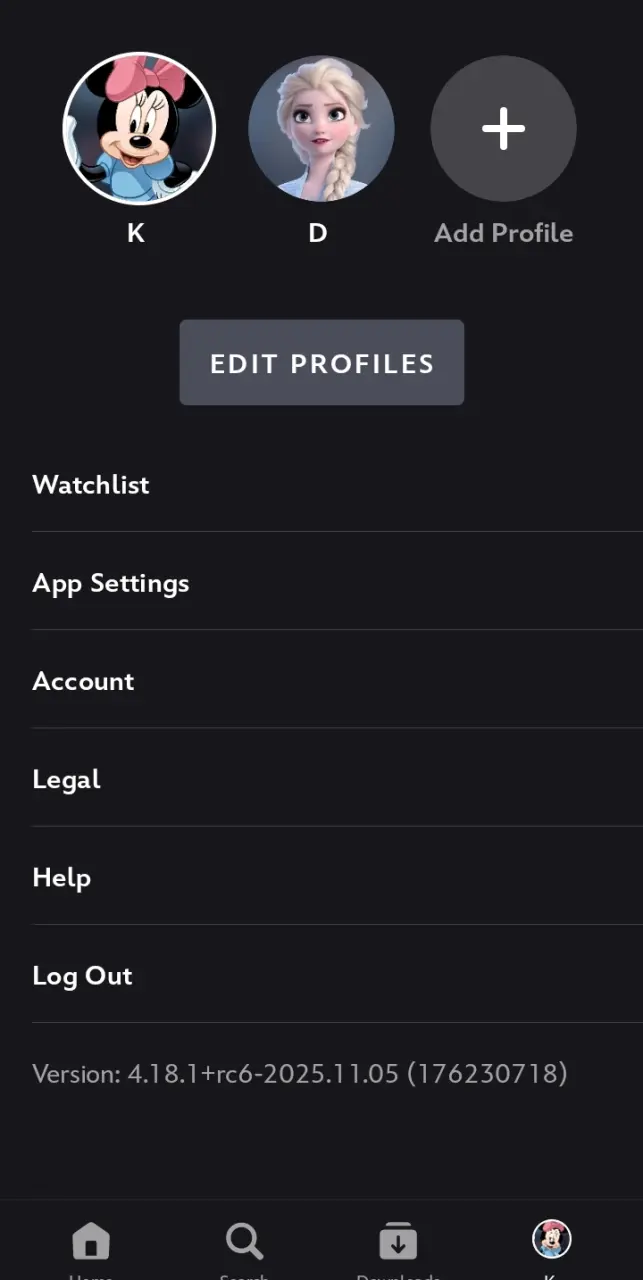Go to the Home tab
Screen dimensions: 643x1280
91,1245
